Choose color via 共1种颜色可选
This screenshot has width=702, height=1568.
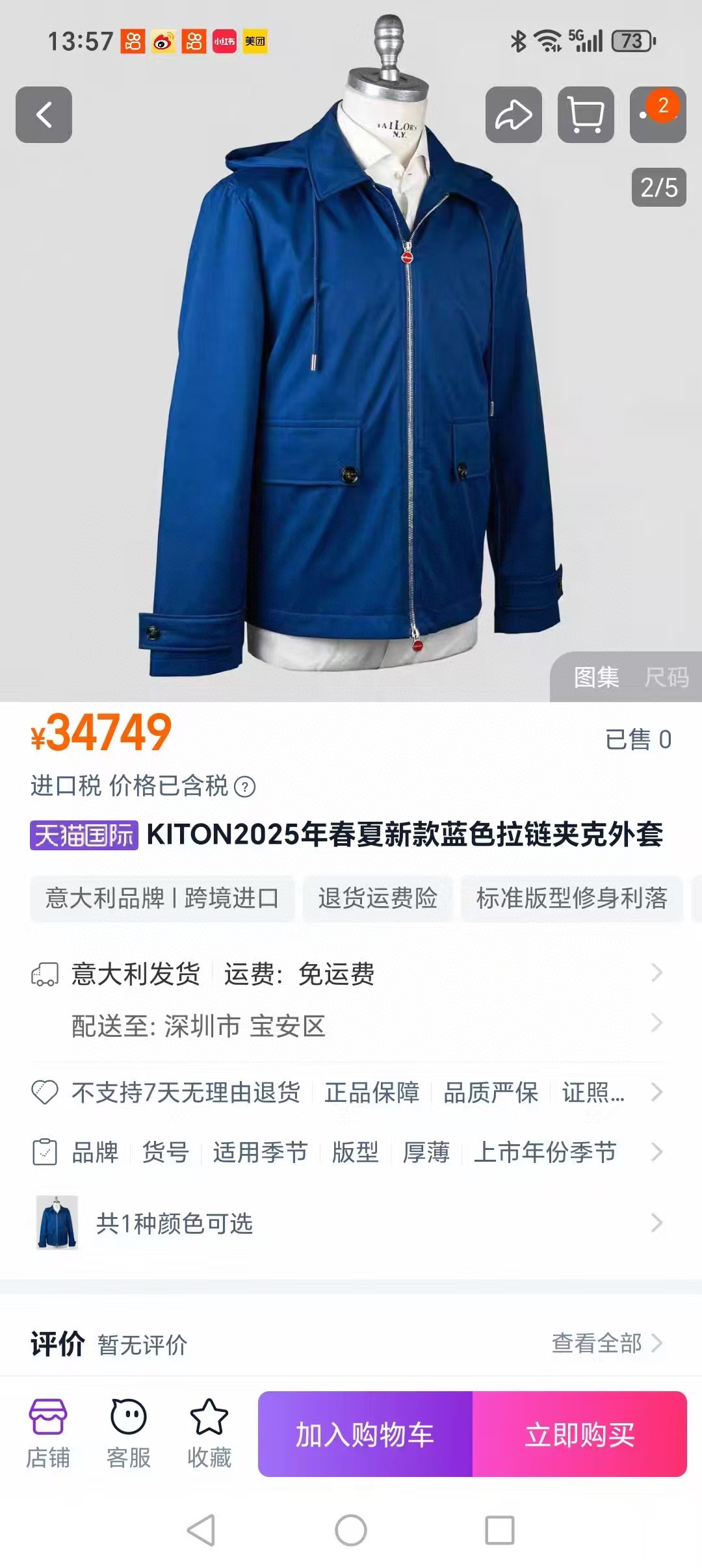pyautogui.click(x=351, y=1223)
